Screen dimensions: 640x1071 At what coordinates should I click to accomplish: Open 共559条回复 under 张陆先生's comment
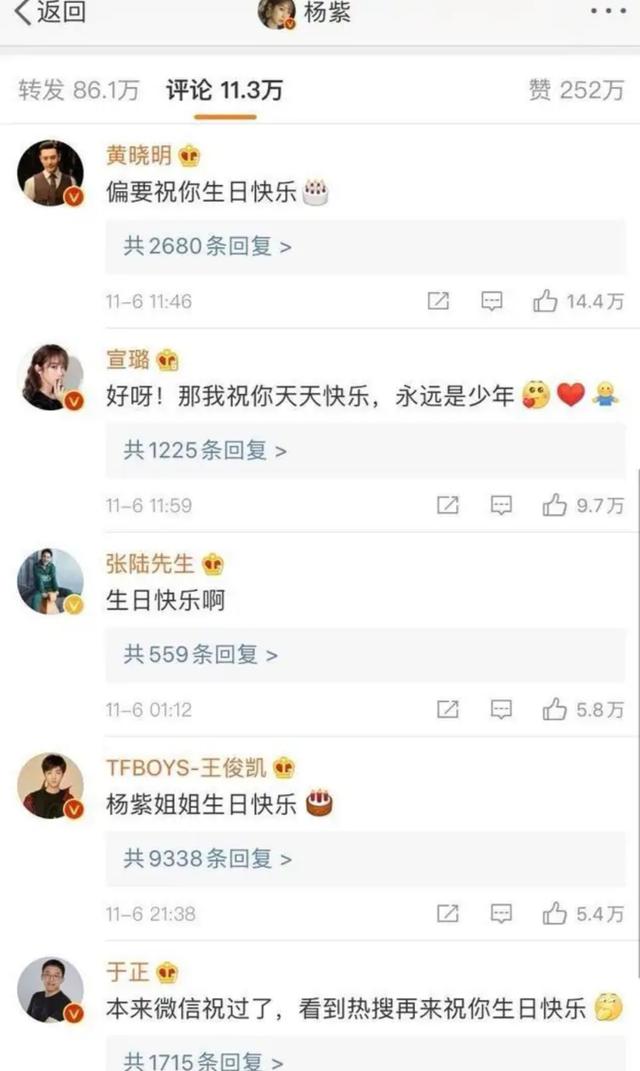tap(200, 655)
